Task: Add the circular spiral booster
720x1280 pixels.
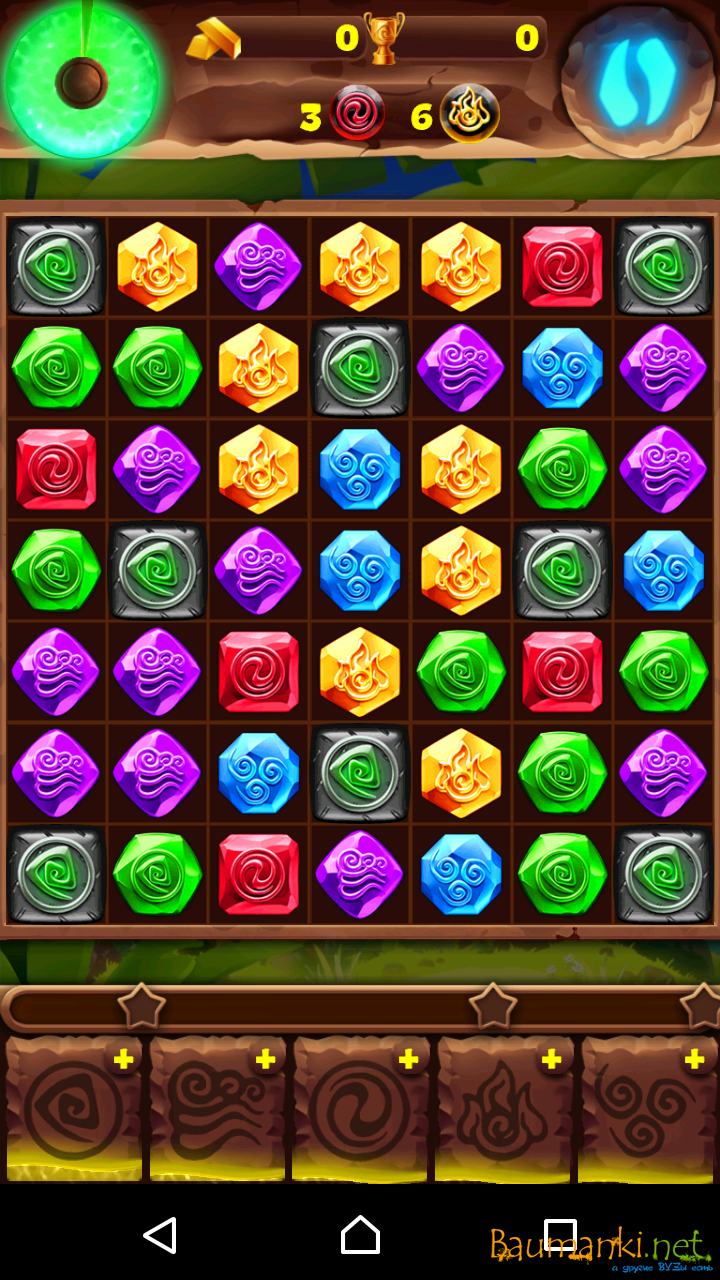Action: pyautogui.click(x=408, y=1060)
